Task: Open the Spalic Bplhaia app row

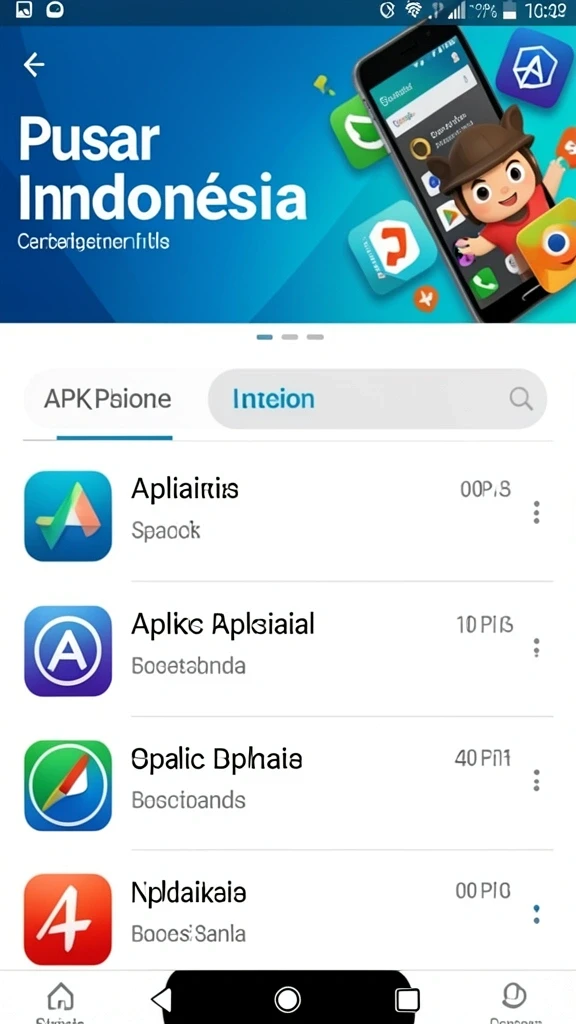Action: click(288, 784)
